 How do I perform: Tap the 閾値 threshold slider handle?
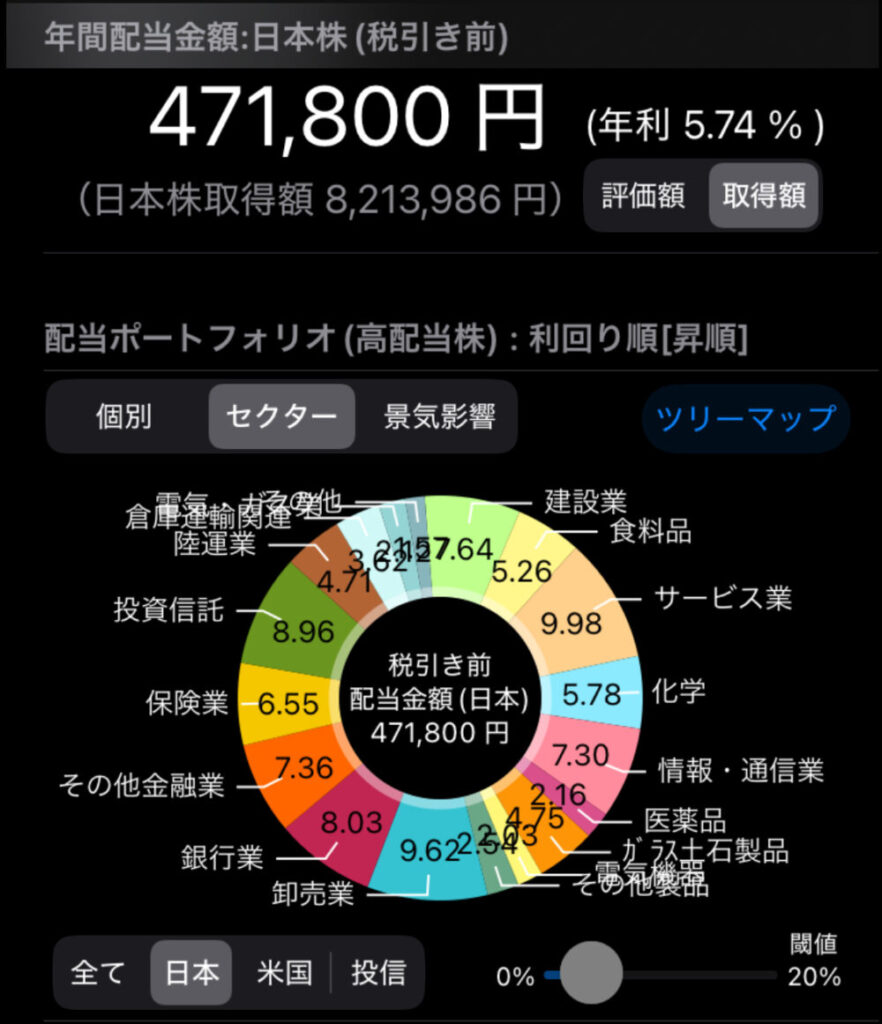[591, 972]
